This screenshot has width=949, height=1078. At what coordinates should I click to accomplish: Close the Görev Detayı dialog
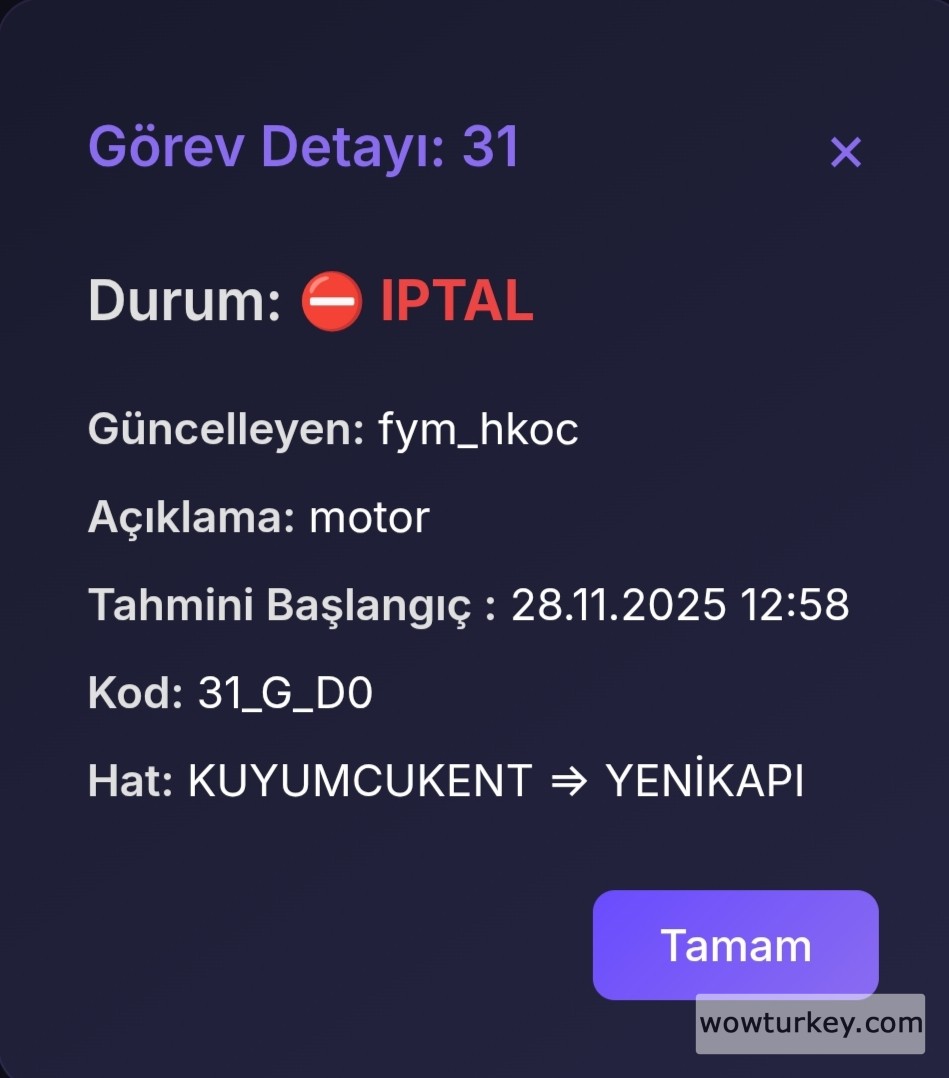pyautogui.click(x=845, y=152)
